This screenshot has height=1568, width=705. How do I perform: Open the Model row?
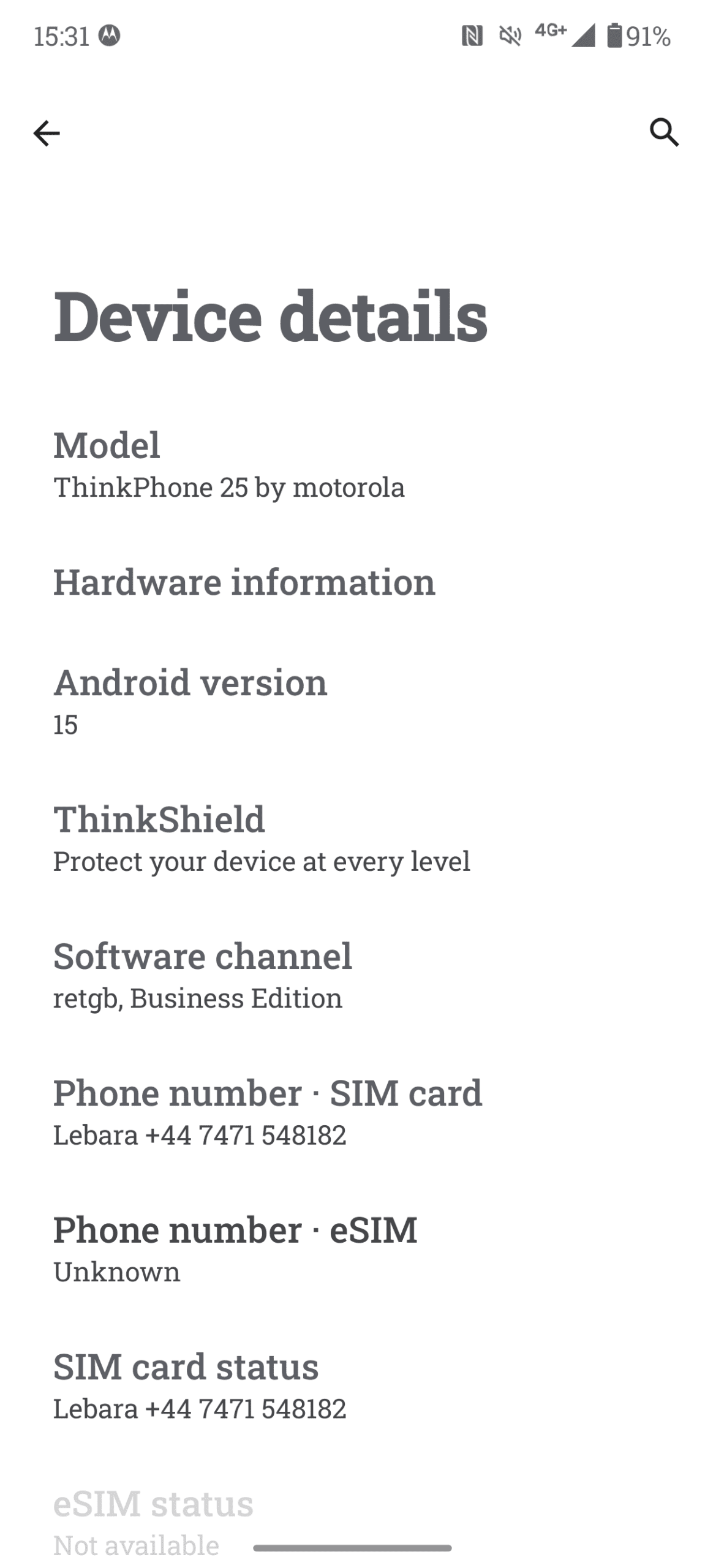352,465
